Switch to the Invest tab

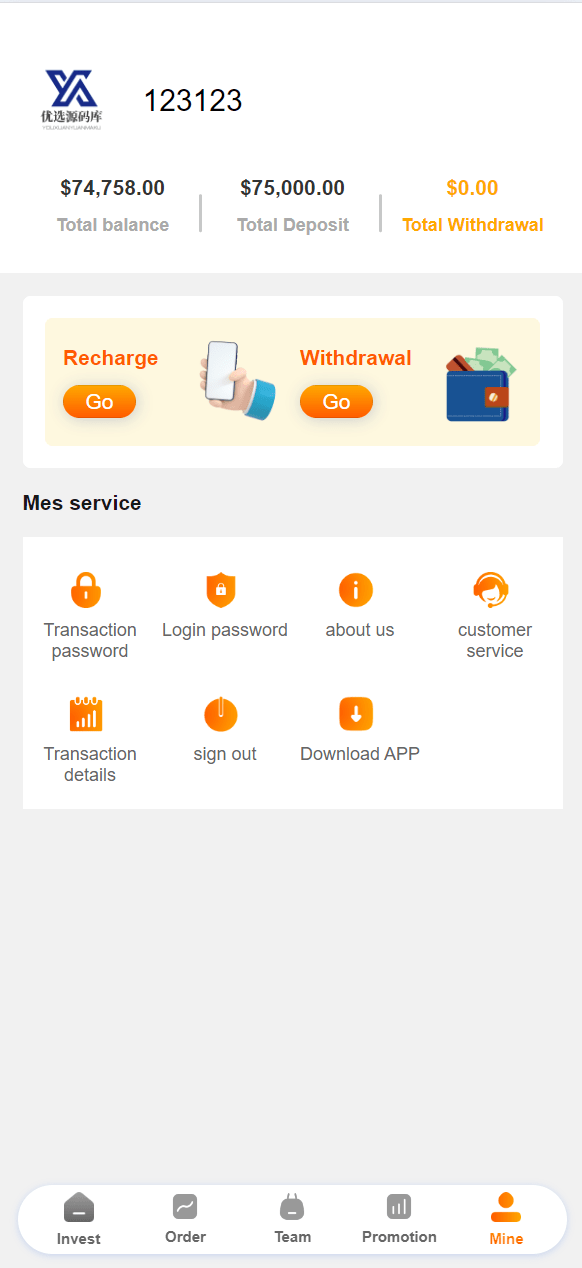pyautogui.click(x=79, y=1219)
